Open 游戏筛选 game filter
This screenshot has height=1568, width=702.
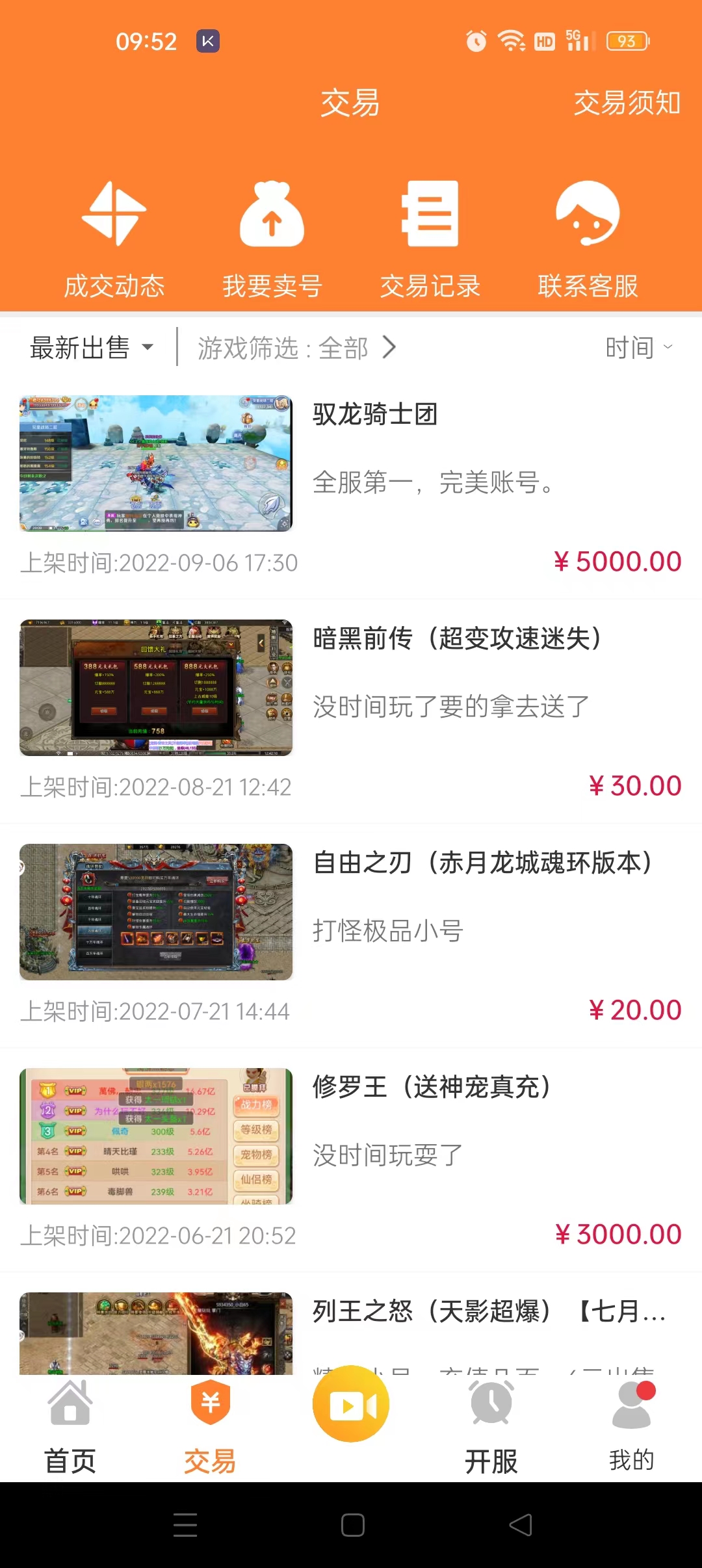pyautogui.click(x=296, y=348)
